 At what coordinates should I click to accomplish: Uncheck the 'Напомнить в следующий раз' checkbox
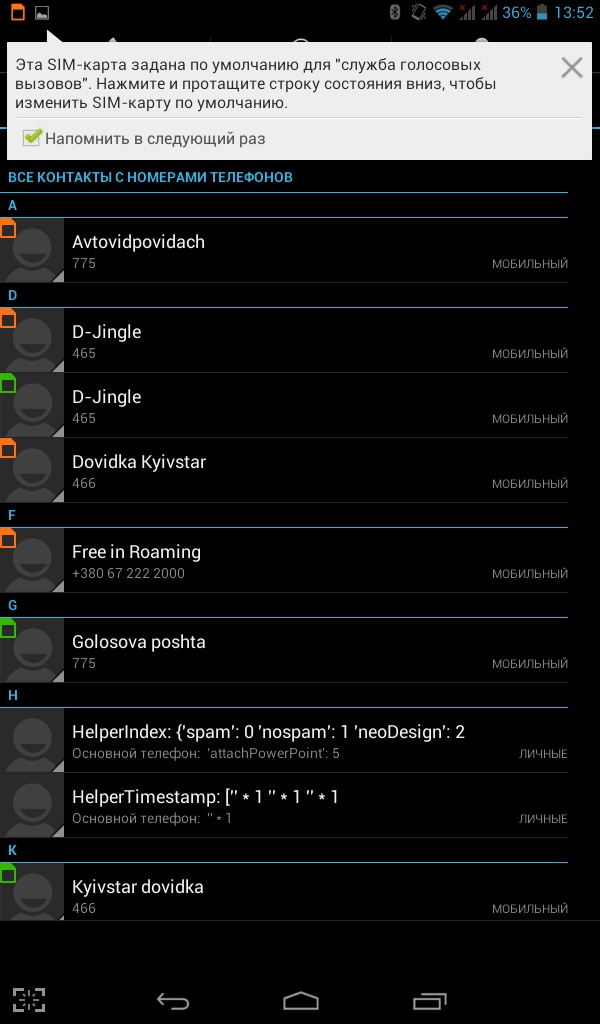[x=33, y=138]
